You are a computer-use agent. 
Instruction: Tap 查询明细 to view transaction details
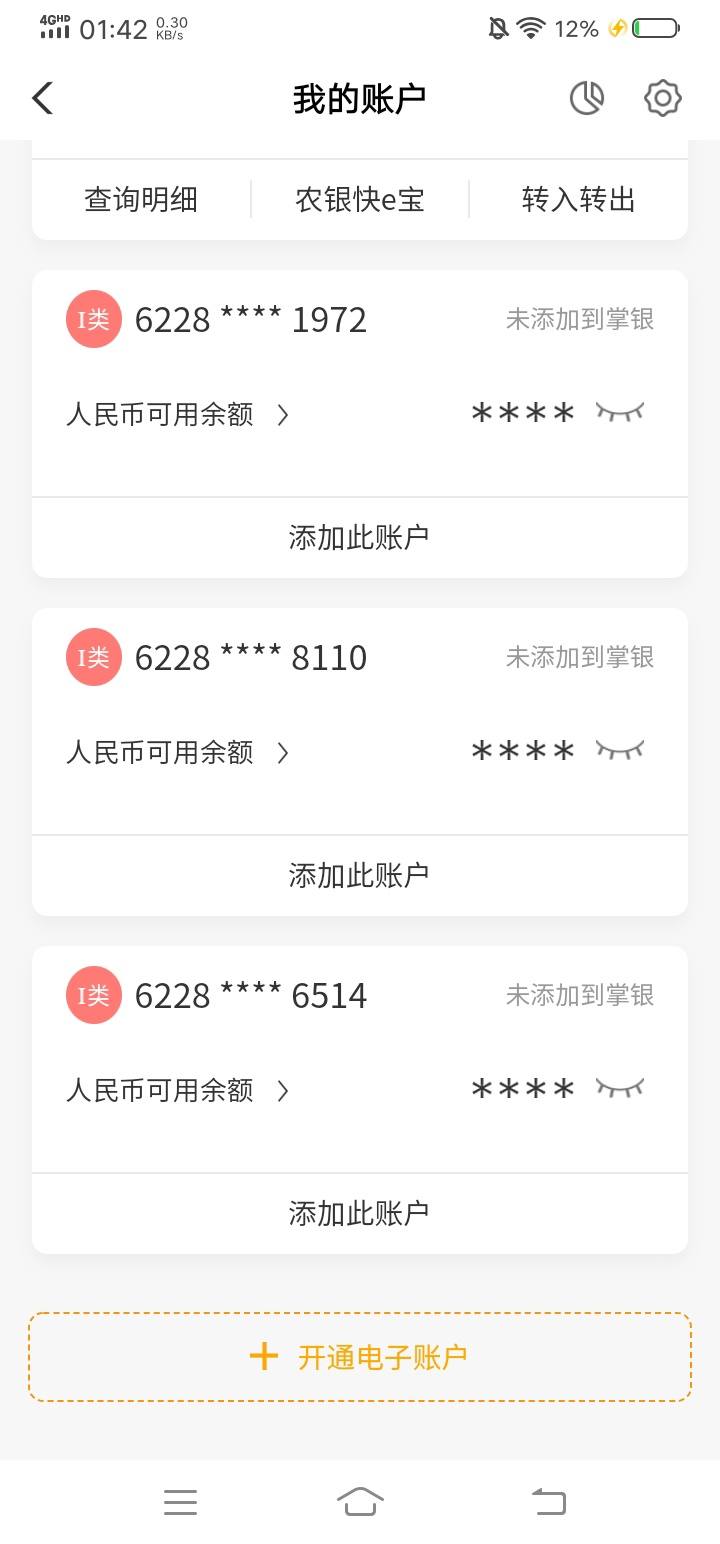point(141,199)
